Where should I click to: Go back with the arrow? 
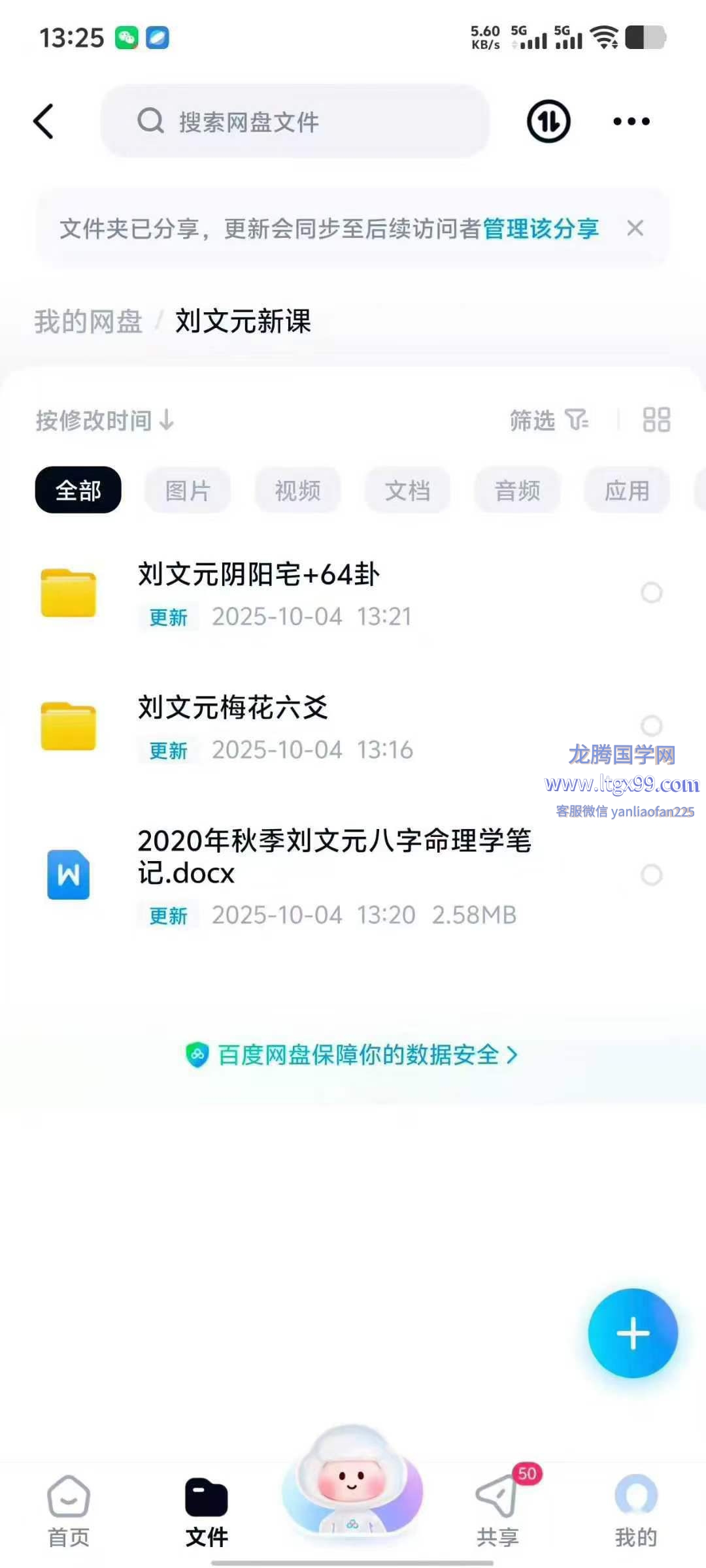tap(44, 122)
